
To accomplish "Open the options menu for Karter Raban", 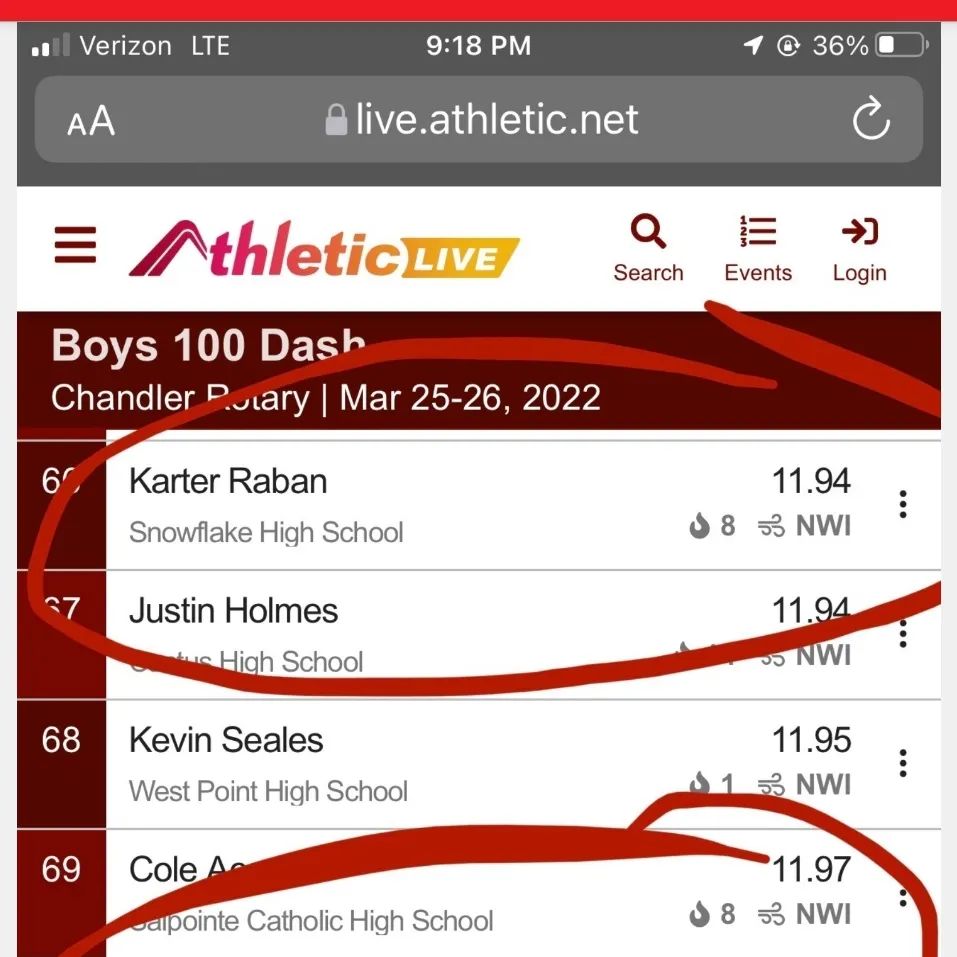I will (x=903, y=504).
